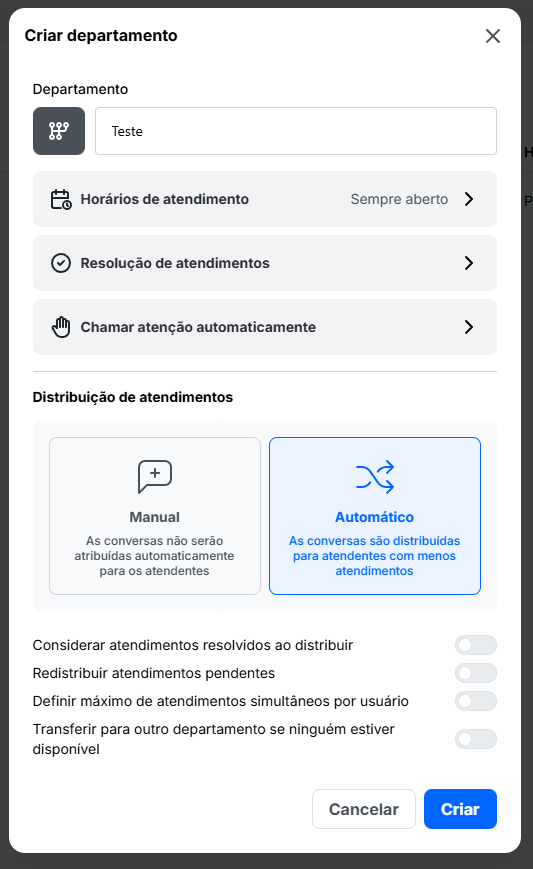
Task: Open Resolução de atendimentos settings
Action: [265, 263]
